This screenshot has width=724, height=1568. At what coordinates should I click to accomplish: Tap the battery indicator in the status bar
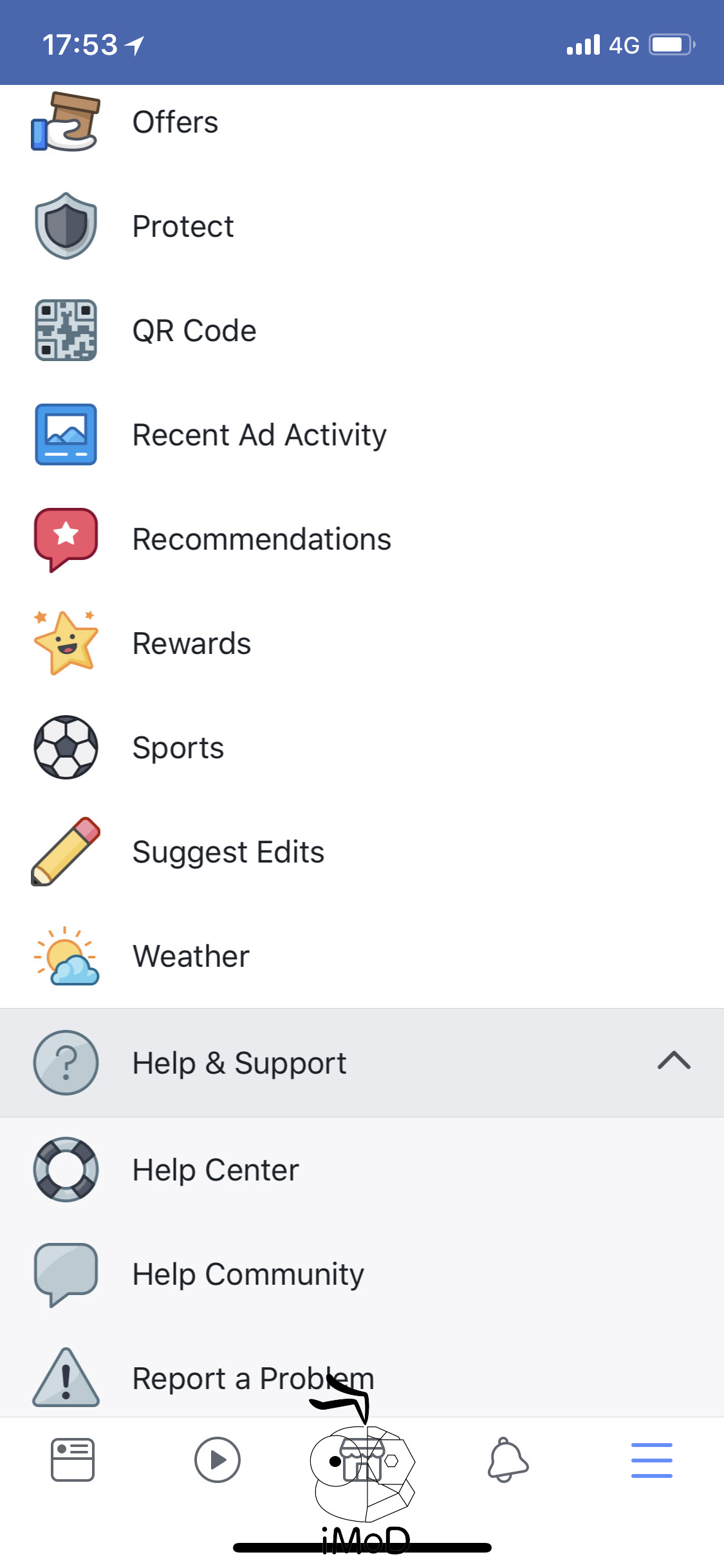[x=670, y=44]
